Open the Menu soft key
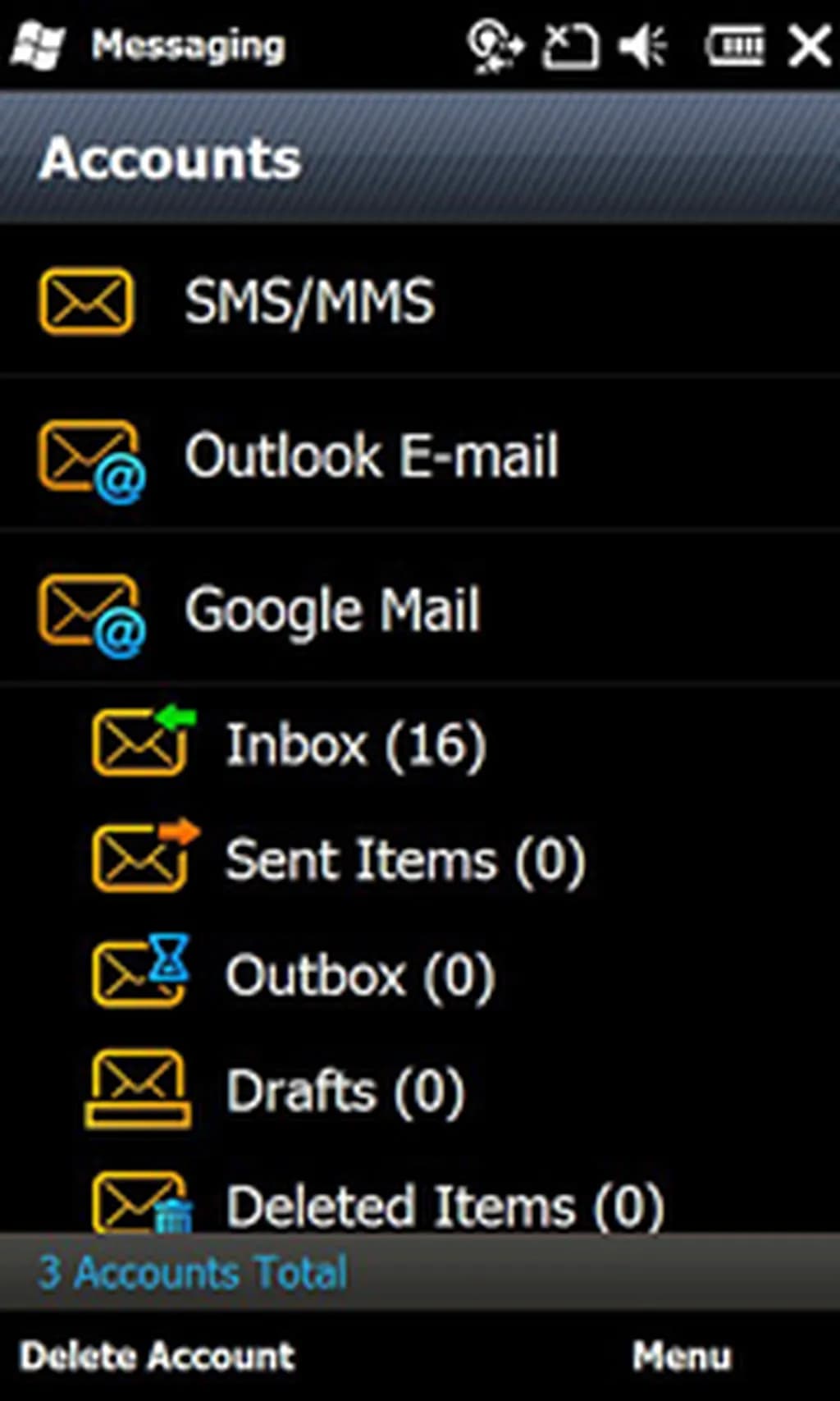 (681, 1356)
